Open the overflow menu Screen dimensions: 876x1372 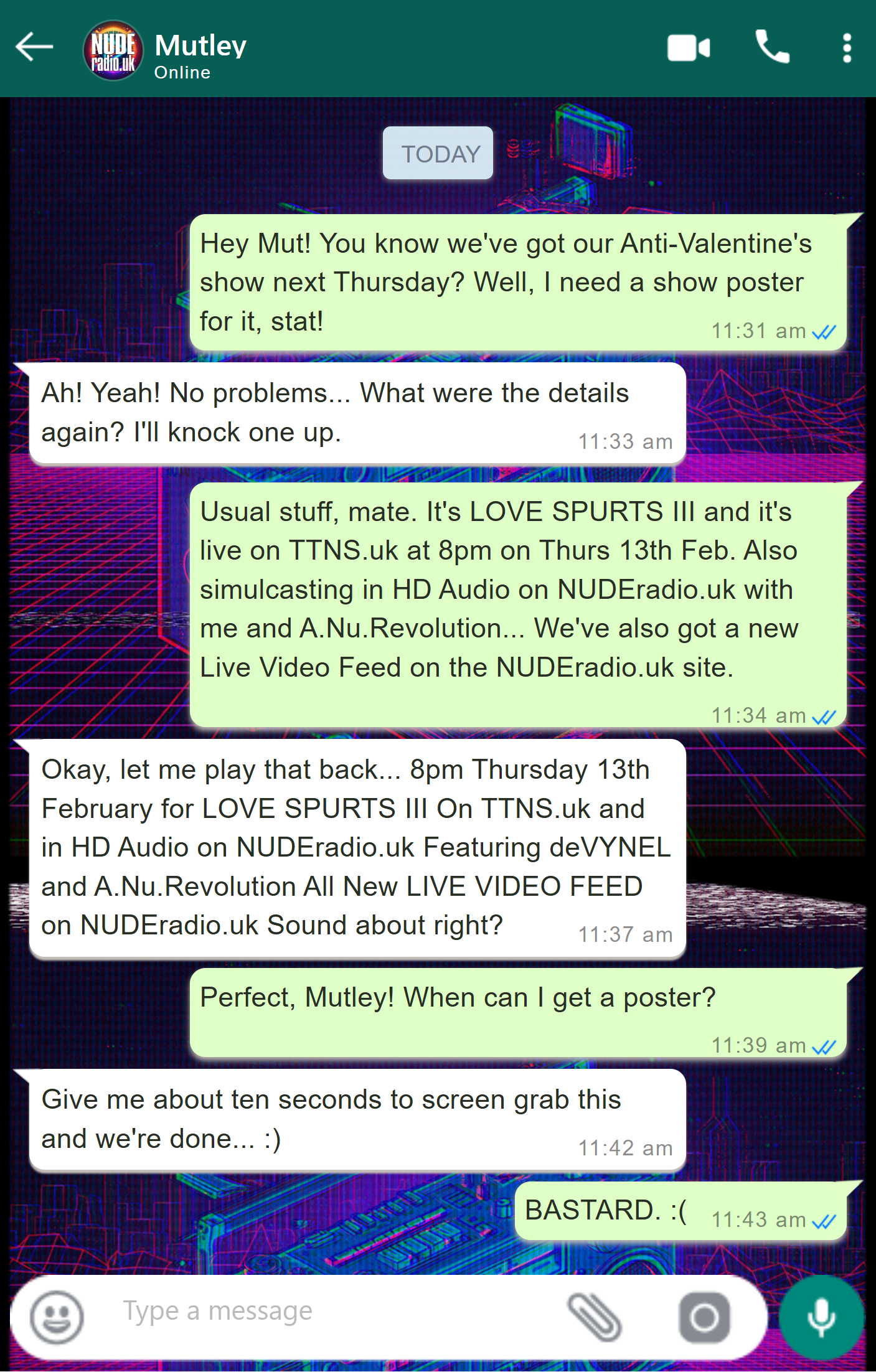[846, 48]
